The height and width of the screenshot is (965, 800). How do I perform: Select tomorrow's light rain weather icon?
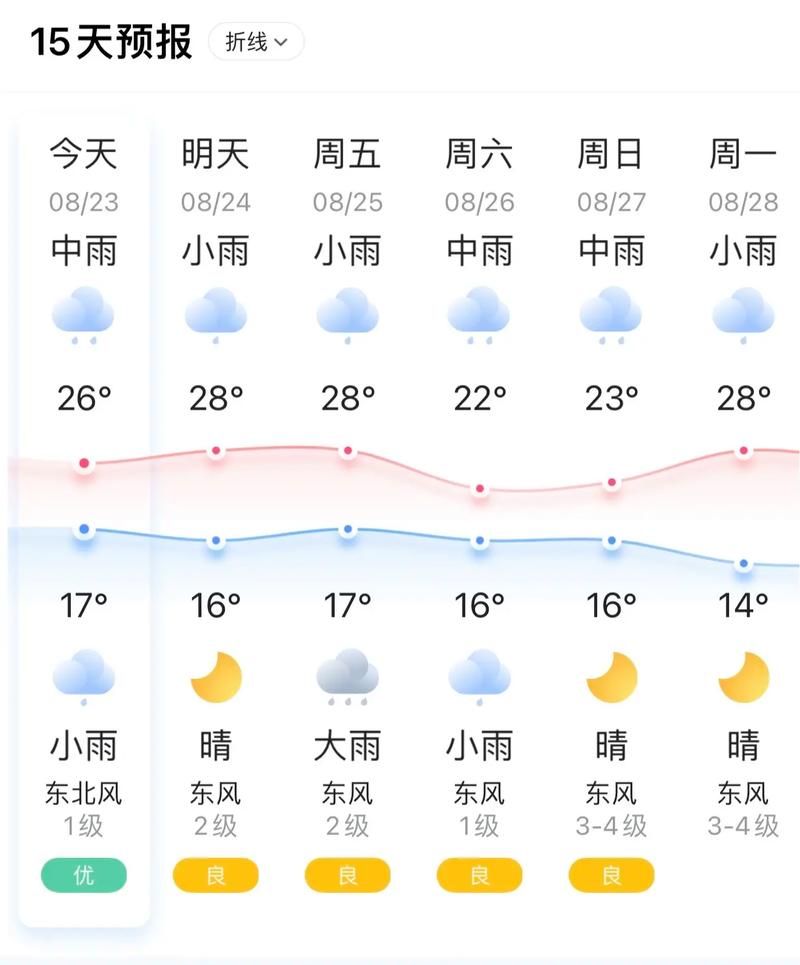[x=216, y=315]
